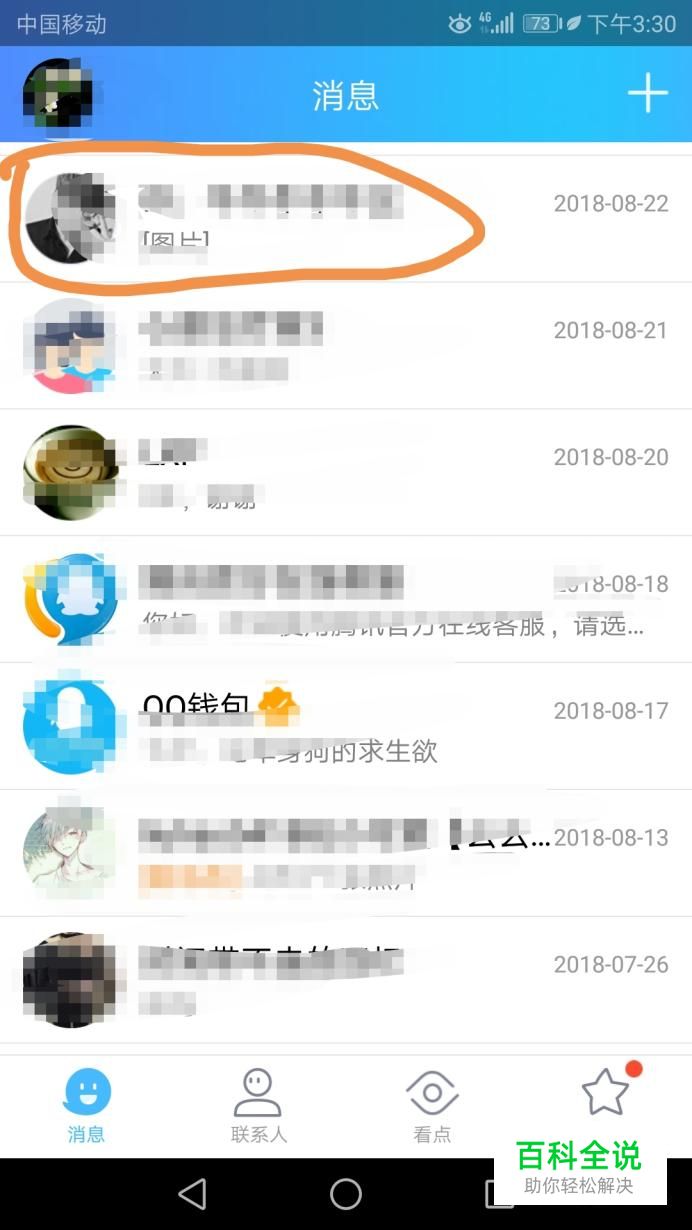Open the conversation dated 2018-08-21
The height and width of the screenshot is (1230, 692).
pos(346,346)
